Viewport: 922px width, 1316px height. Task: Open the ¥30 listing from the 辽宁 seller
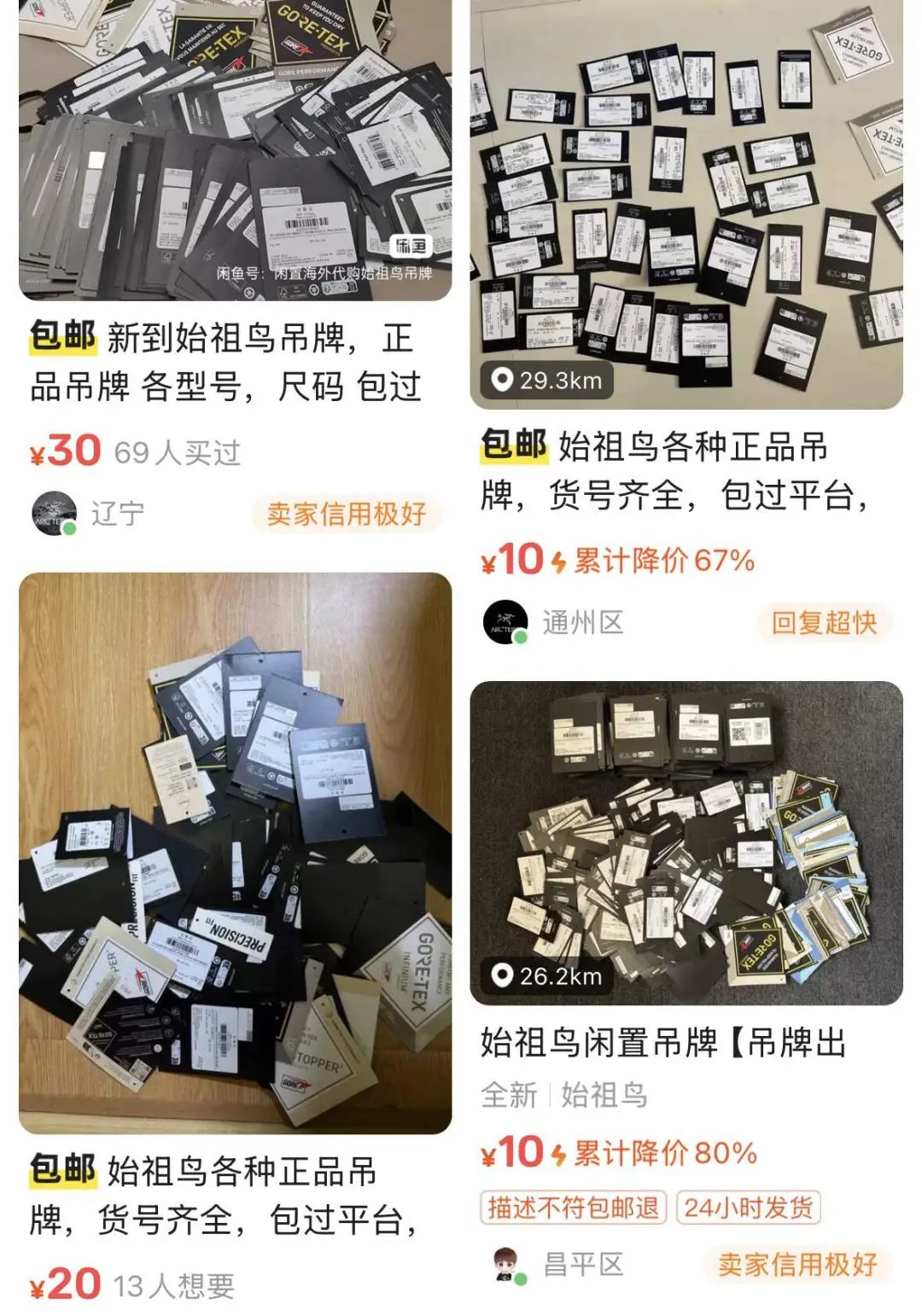[x=235, y=154]
